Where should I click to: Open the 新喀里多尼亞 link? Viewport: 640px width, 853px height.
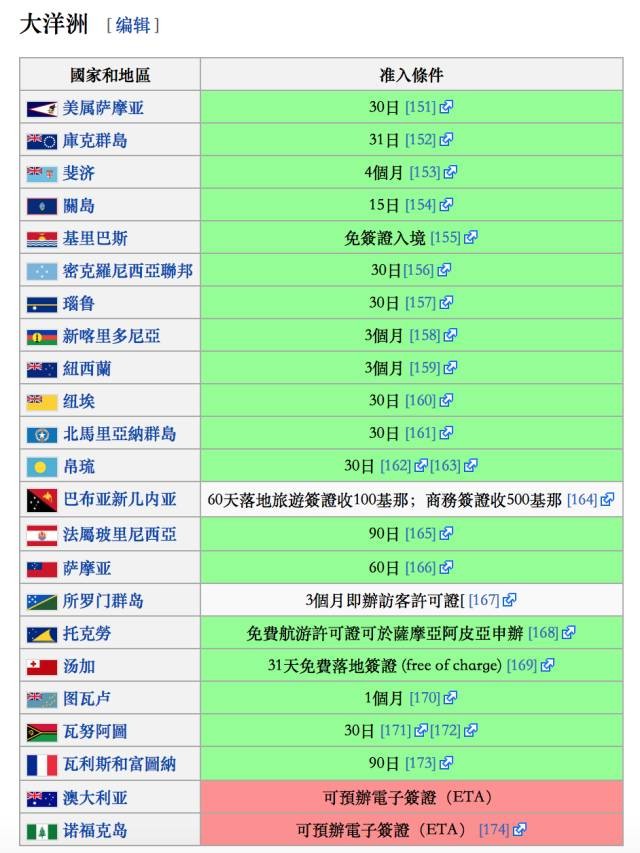111,336
